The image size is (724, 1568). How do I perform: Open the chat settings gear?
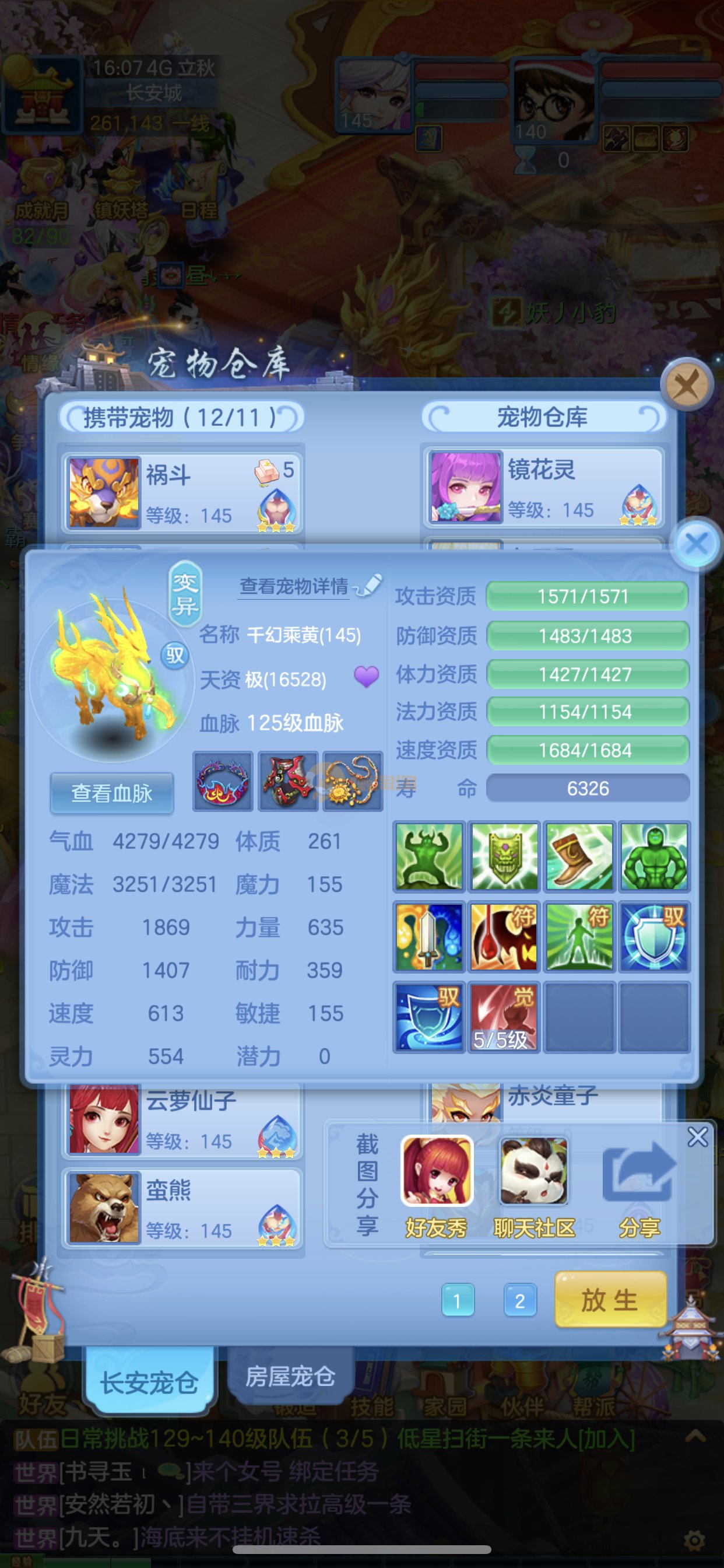(x=694, y=1541)
